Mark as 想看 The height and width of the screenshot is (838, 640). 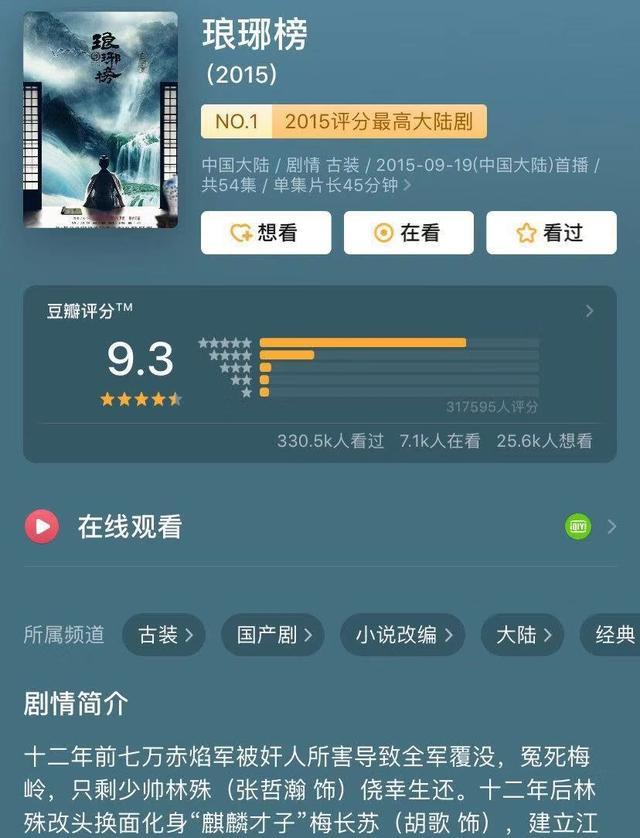pyautogui.click(x=265, y=233)
